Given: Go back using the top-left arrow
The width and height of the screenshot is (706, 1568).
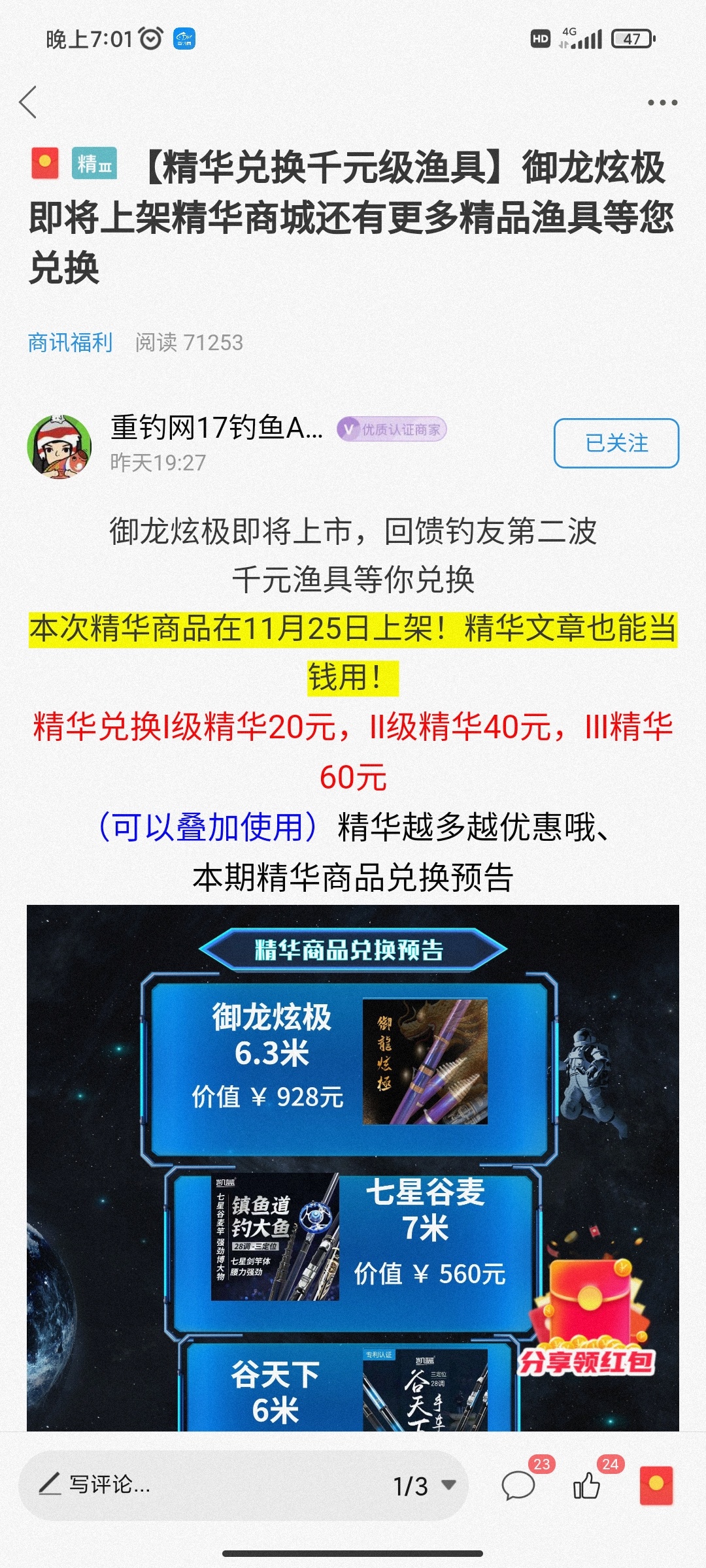Looking at the screenshot, I should [x=28, y=103].
